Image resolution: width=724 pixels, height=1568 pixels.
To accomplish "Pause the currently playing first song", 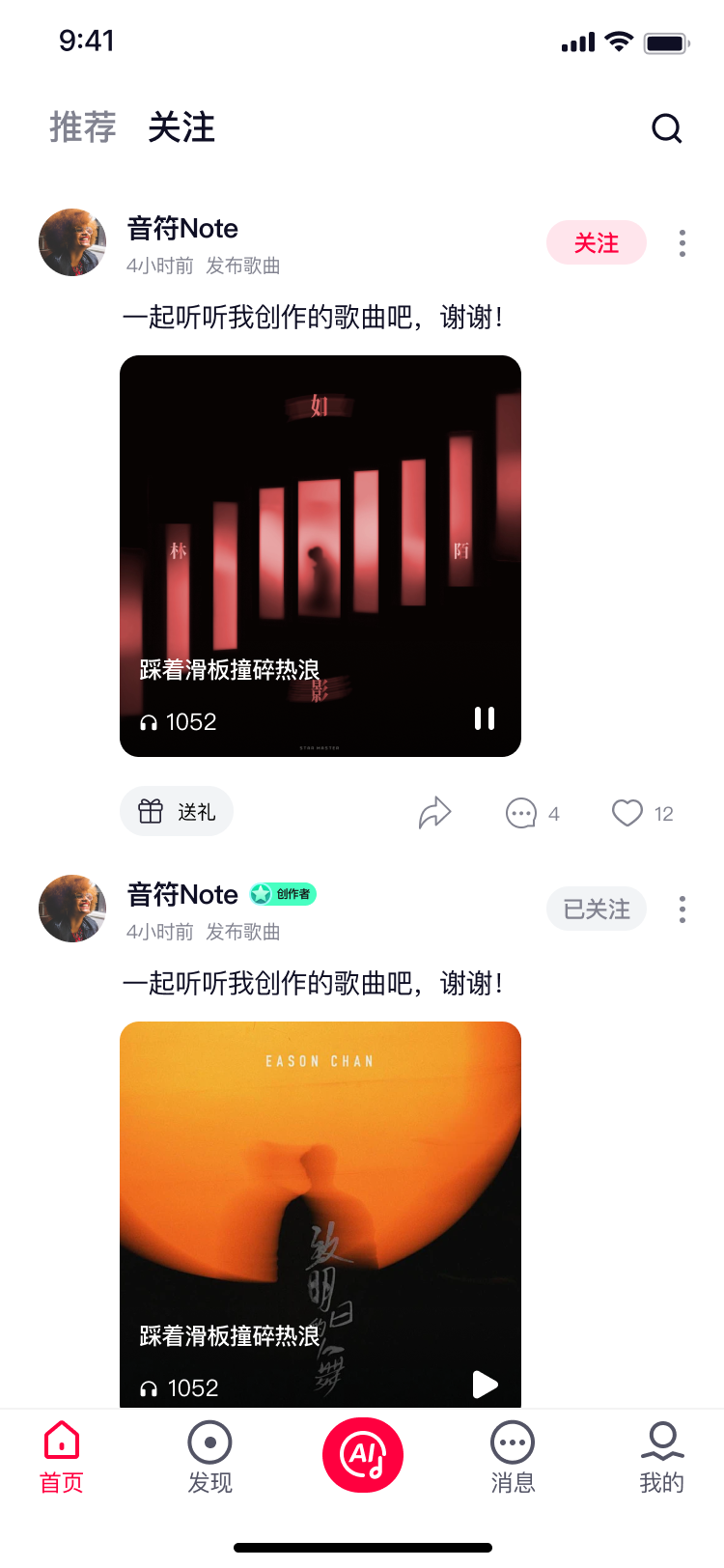I will coord(485,718).
